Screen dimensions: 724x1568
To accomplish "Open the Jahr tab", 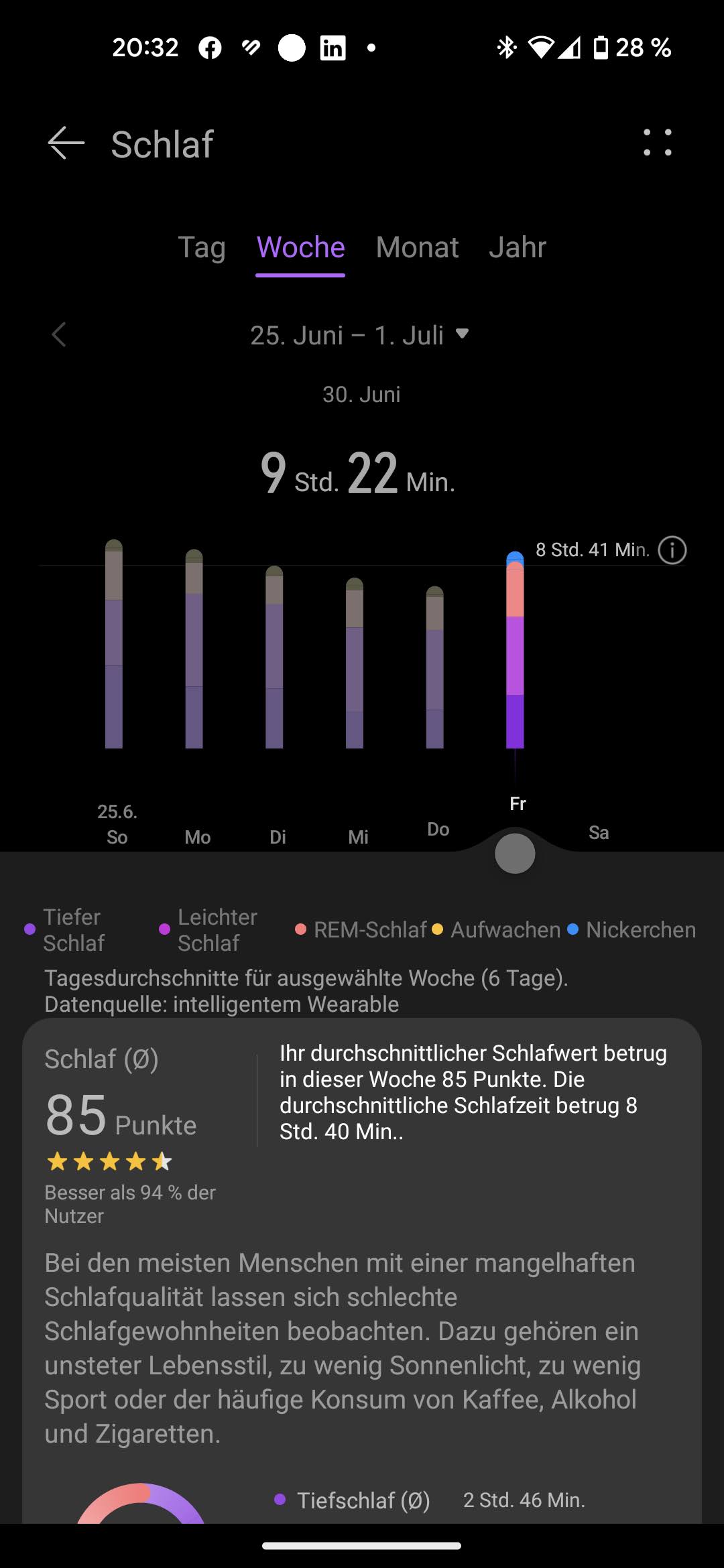I will [517, 247].
